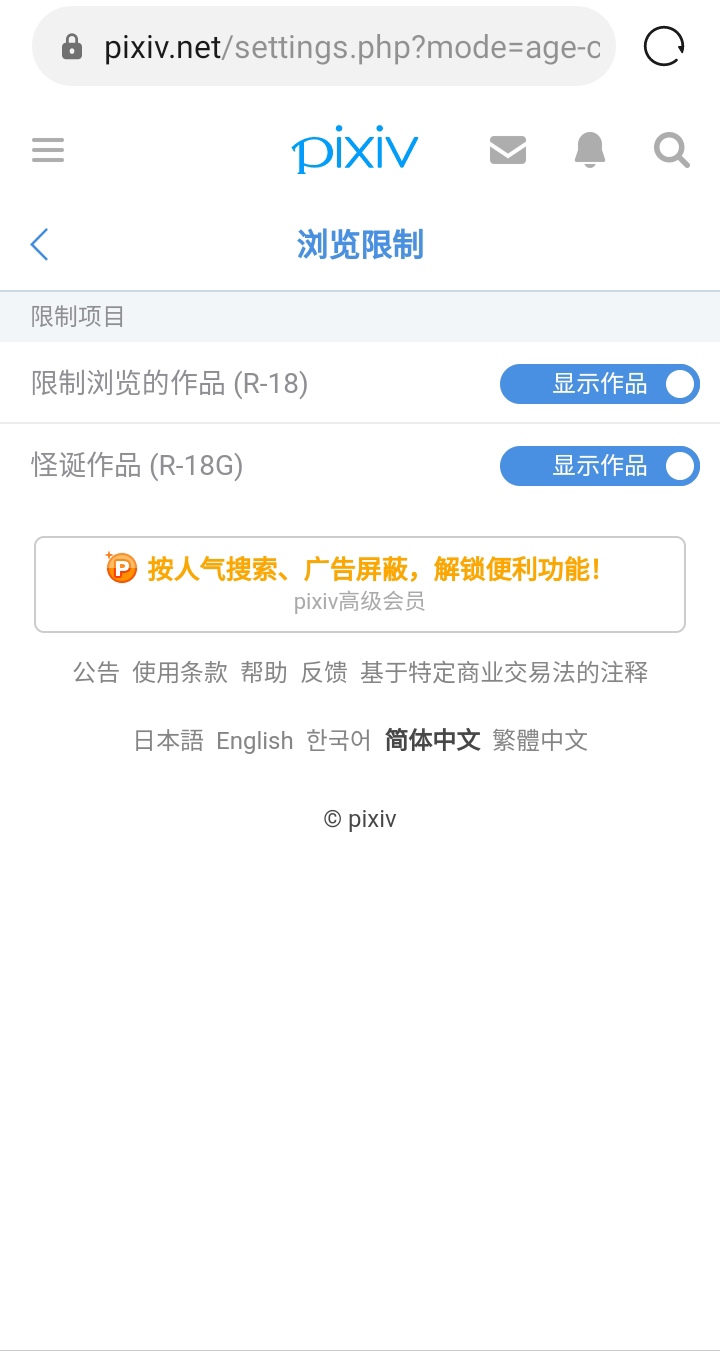Image resolution: width=720 pixels, height=1352 pixels.
Task: Go back with the blue back arrow
Action: [38, 244]
